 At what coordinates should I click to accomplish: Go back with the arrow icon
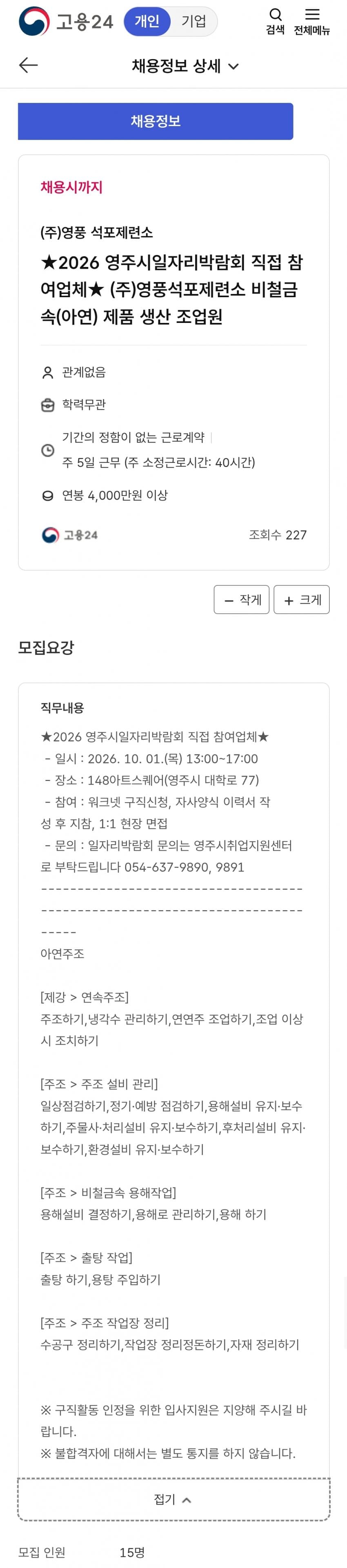pos(28,65)
